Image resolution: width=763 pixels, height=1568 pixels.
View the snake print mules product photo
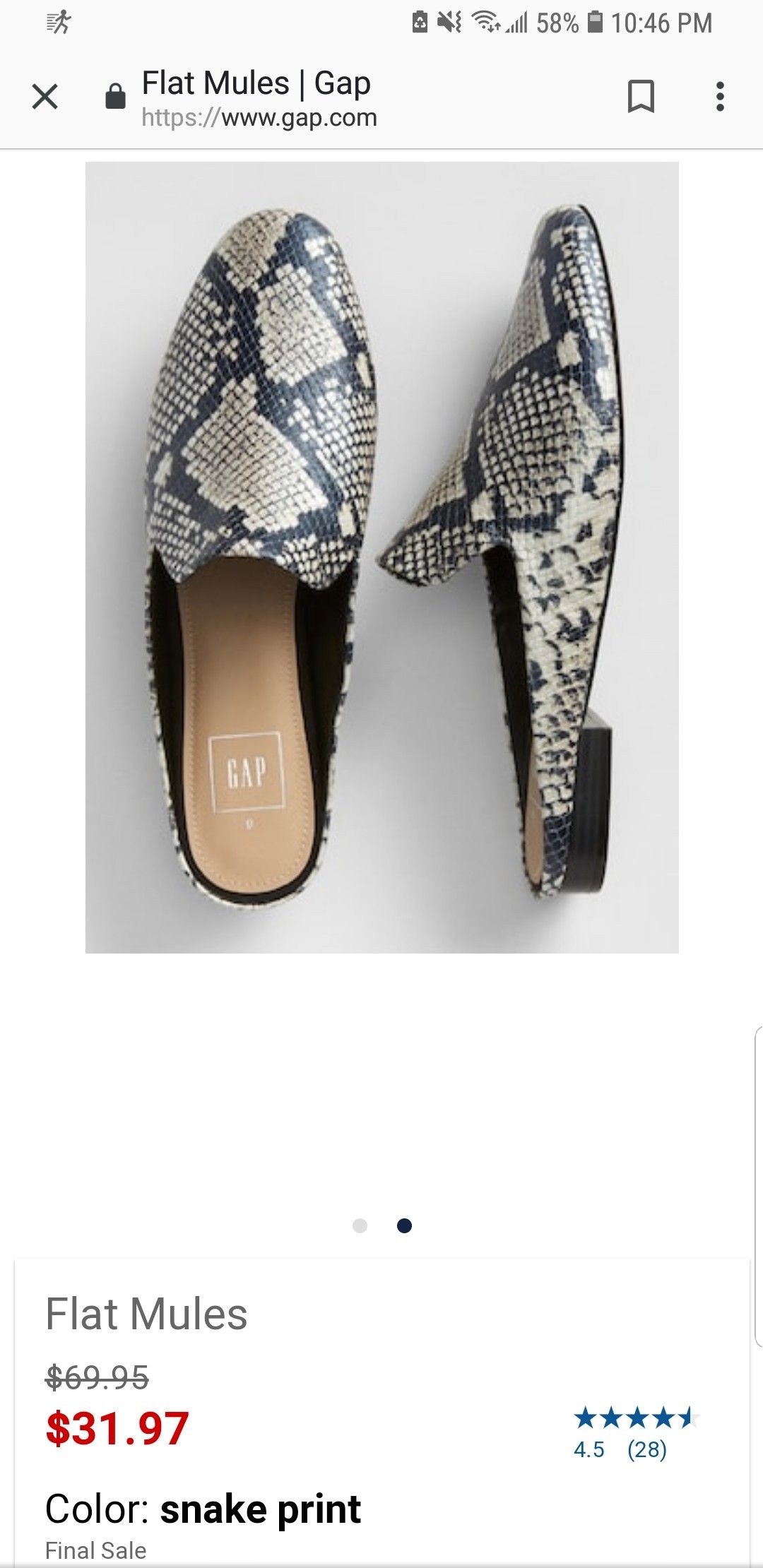point(382,557)
